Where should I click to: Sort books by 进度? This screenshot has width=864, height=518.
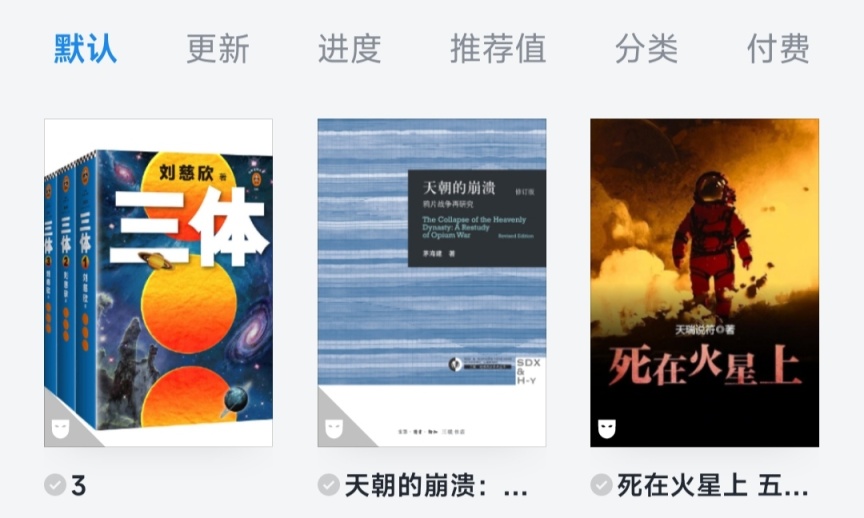(x=349, y=48)
